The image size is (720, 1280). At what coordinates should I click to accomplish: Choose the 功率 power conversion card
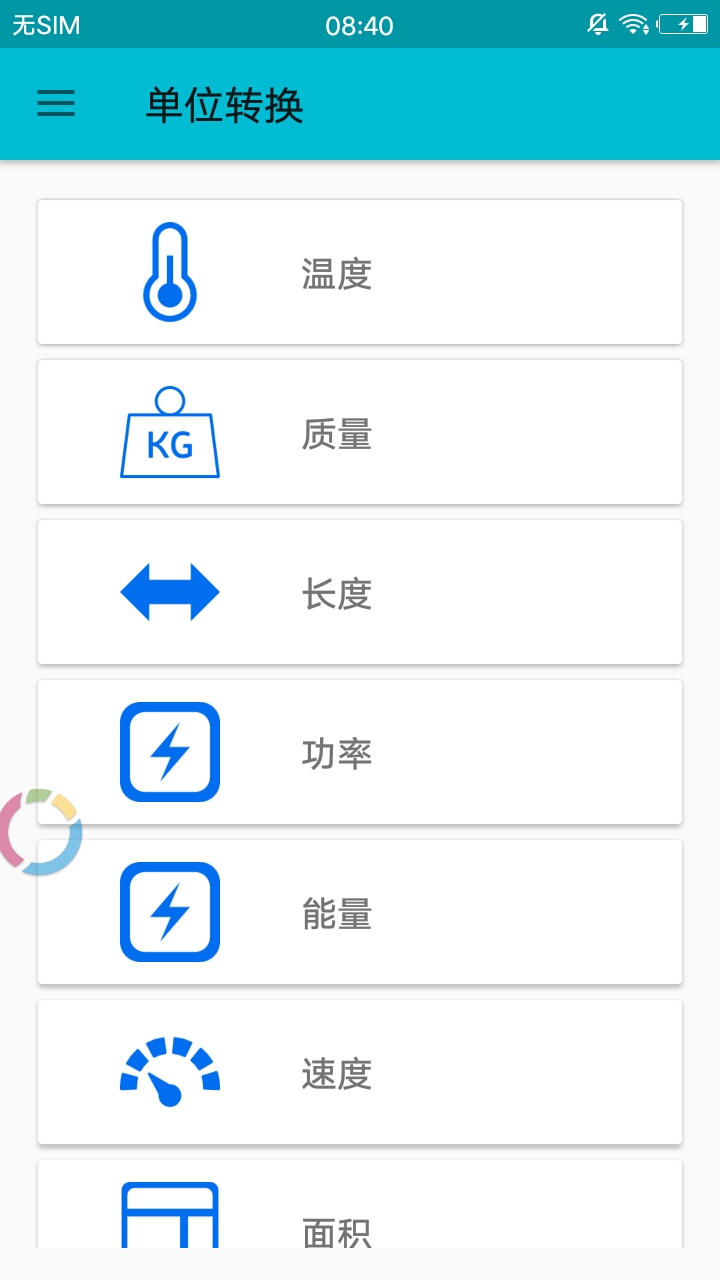[360, 752]
